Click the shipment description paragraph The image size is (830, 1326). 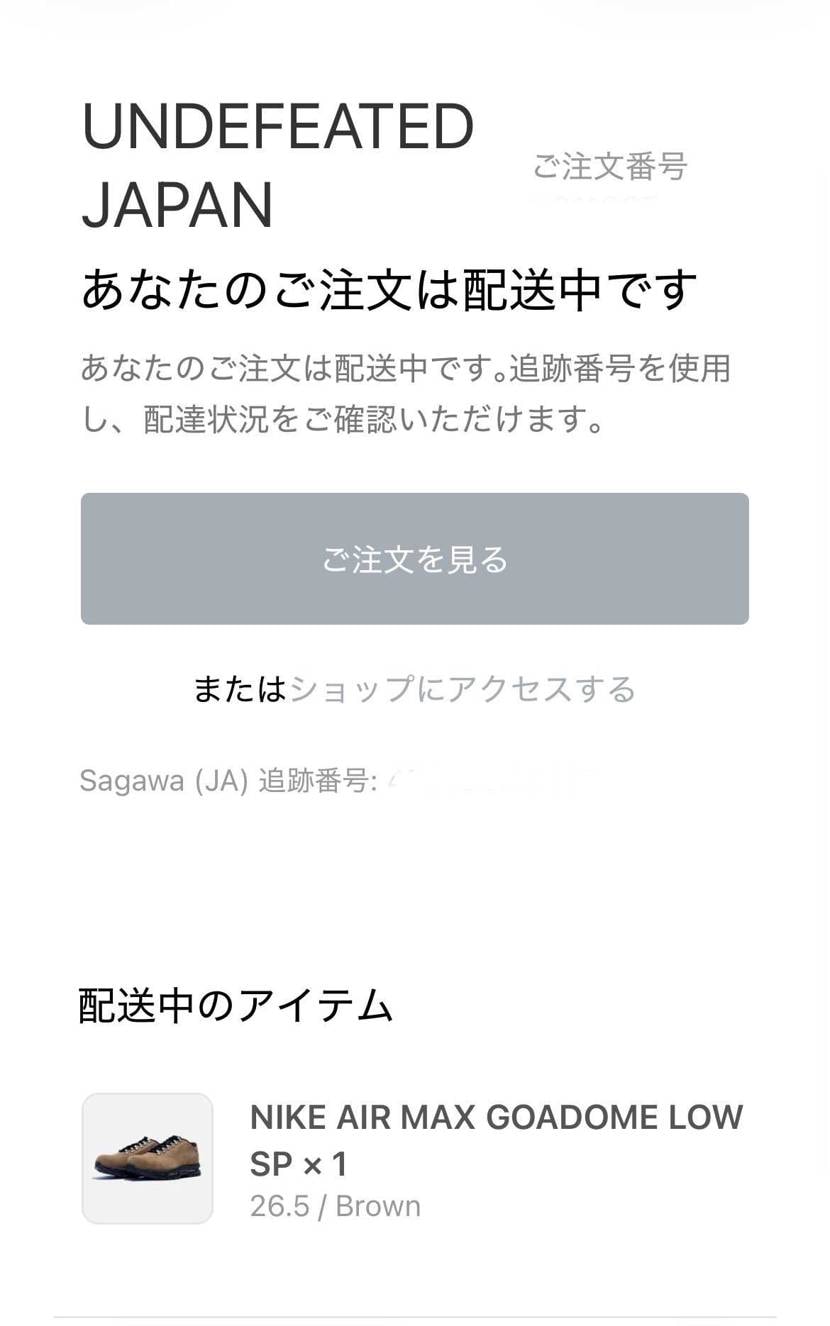click(x=405, y=390)
